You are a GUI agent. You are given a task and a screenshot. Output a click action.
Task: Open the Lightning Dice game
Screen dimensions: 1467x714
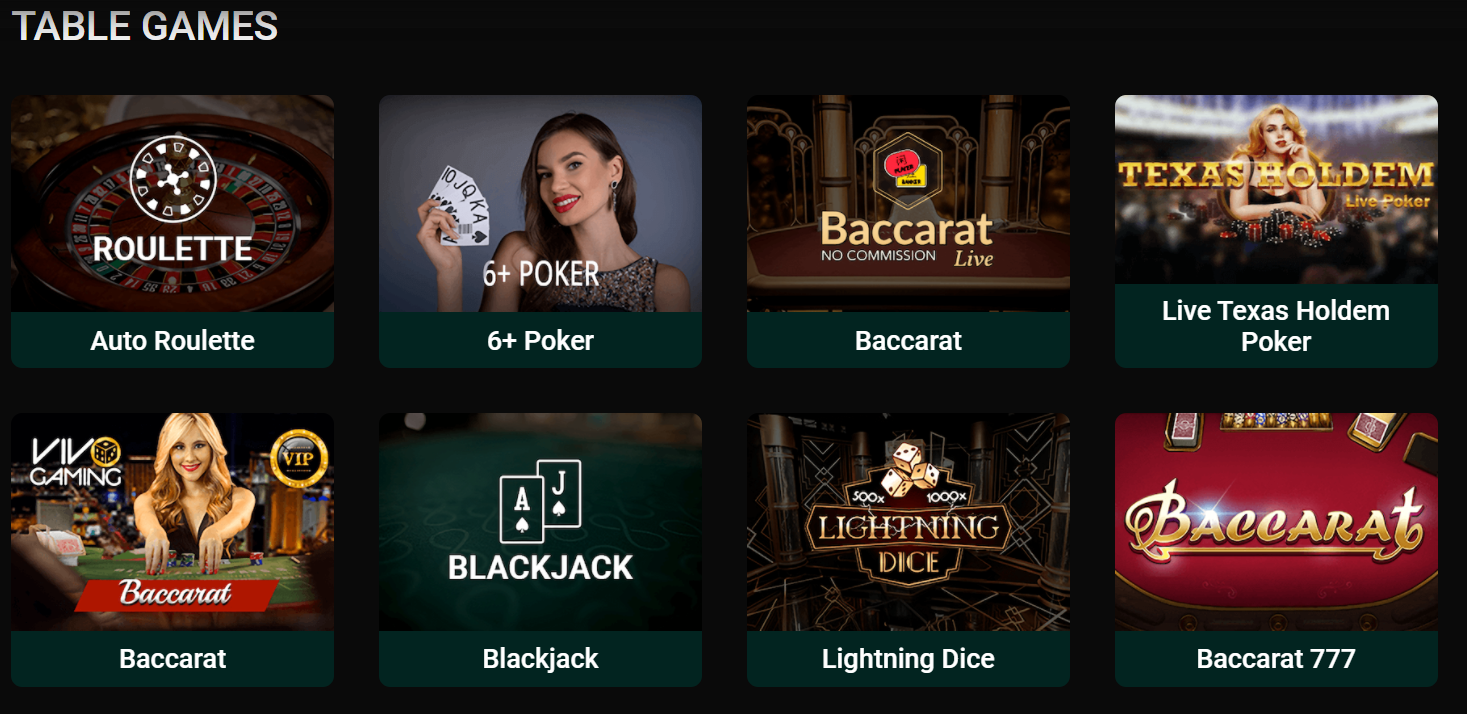click(x=908, y=548)
